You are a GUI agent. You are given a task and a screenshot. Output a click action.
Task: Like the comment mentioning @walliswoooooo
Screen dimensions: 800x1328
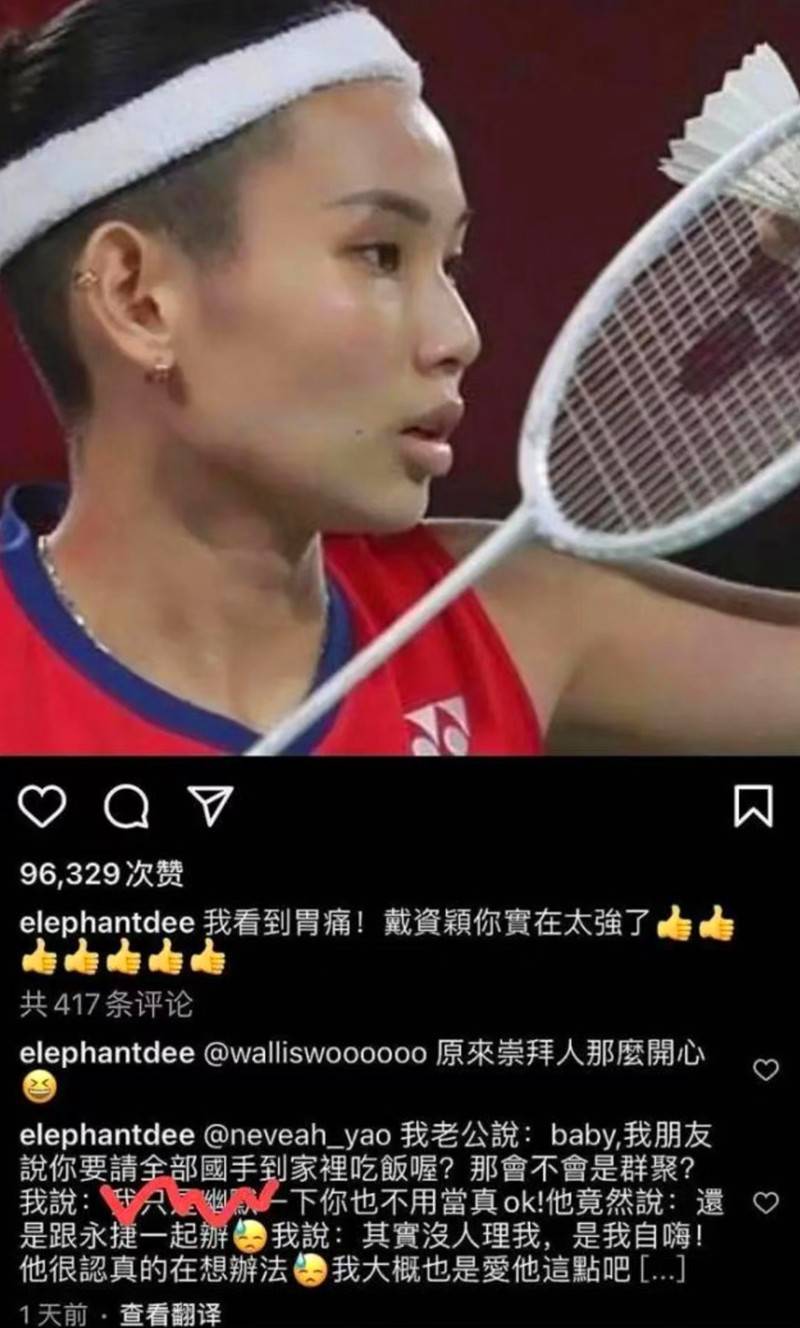765,1069
